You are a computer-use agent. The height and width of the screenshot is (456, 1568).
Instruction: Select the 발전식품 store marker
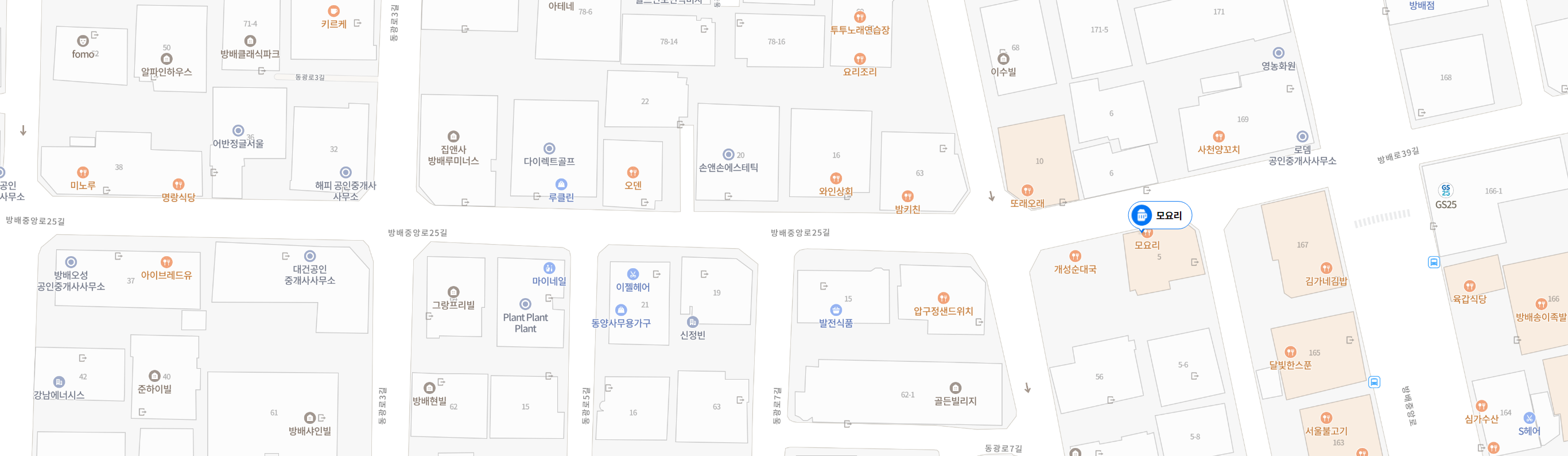[x=836, y=311]
